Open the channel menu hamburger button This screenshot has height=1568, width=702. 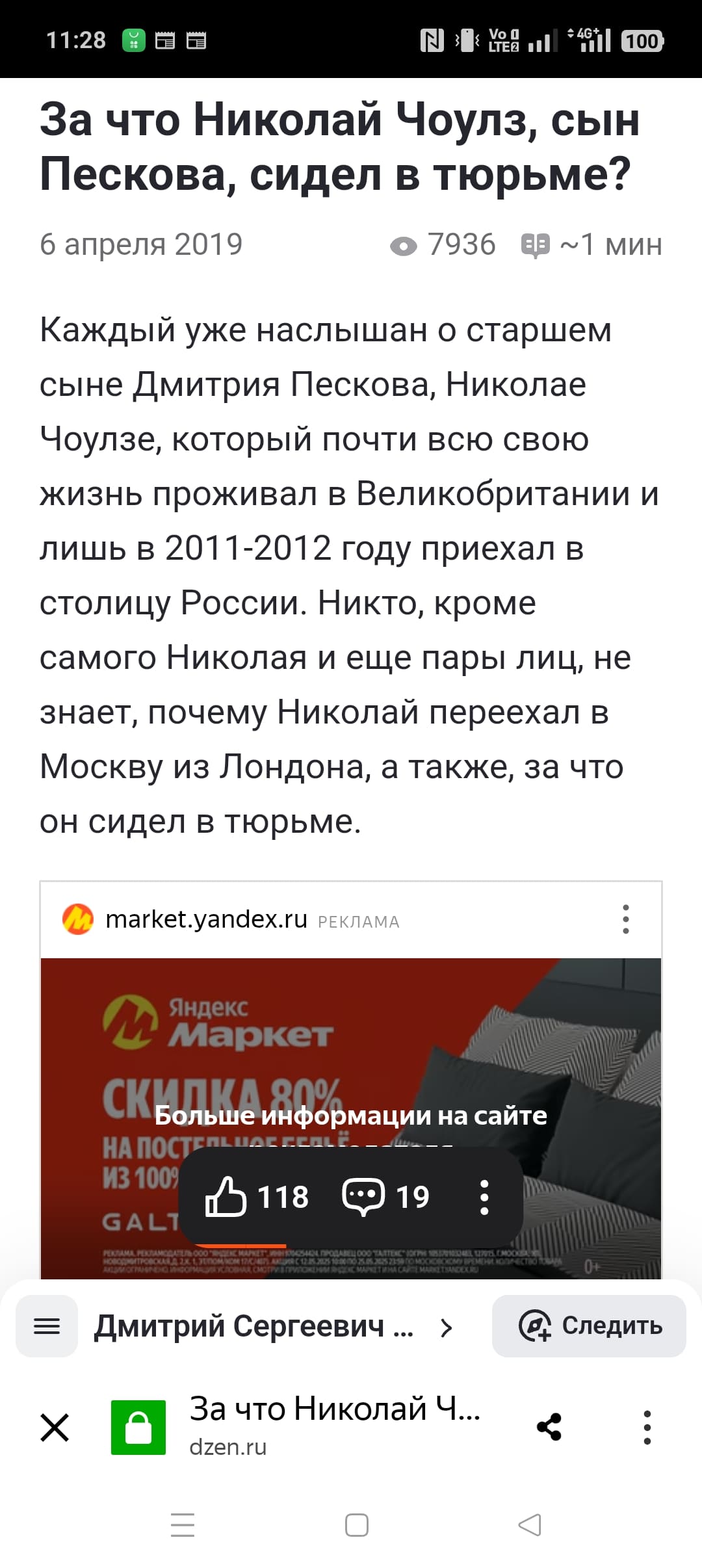click(x=47, y=1326)
